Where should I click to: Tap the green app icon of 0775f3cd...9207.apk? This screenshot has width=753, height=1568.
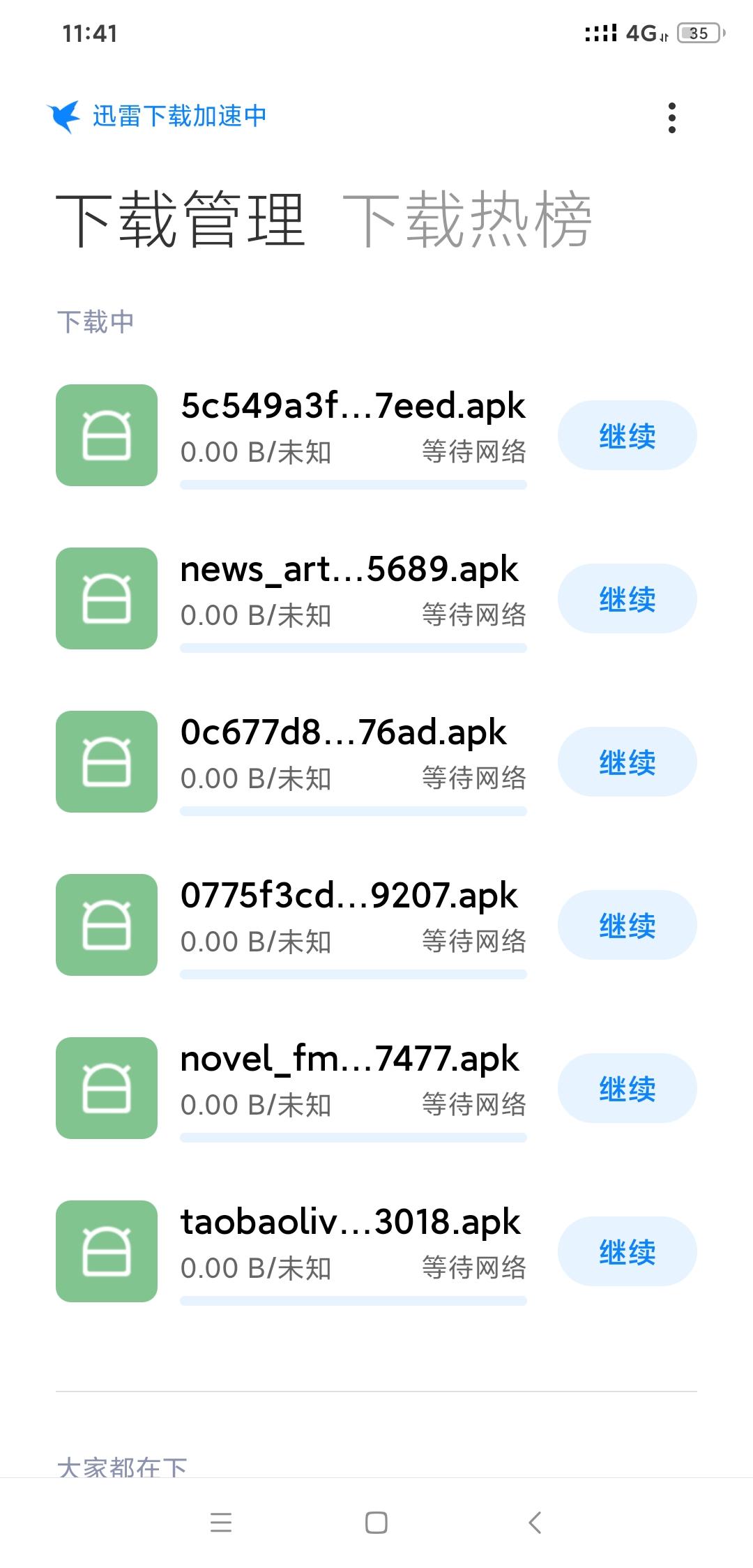105,924
